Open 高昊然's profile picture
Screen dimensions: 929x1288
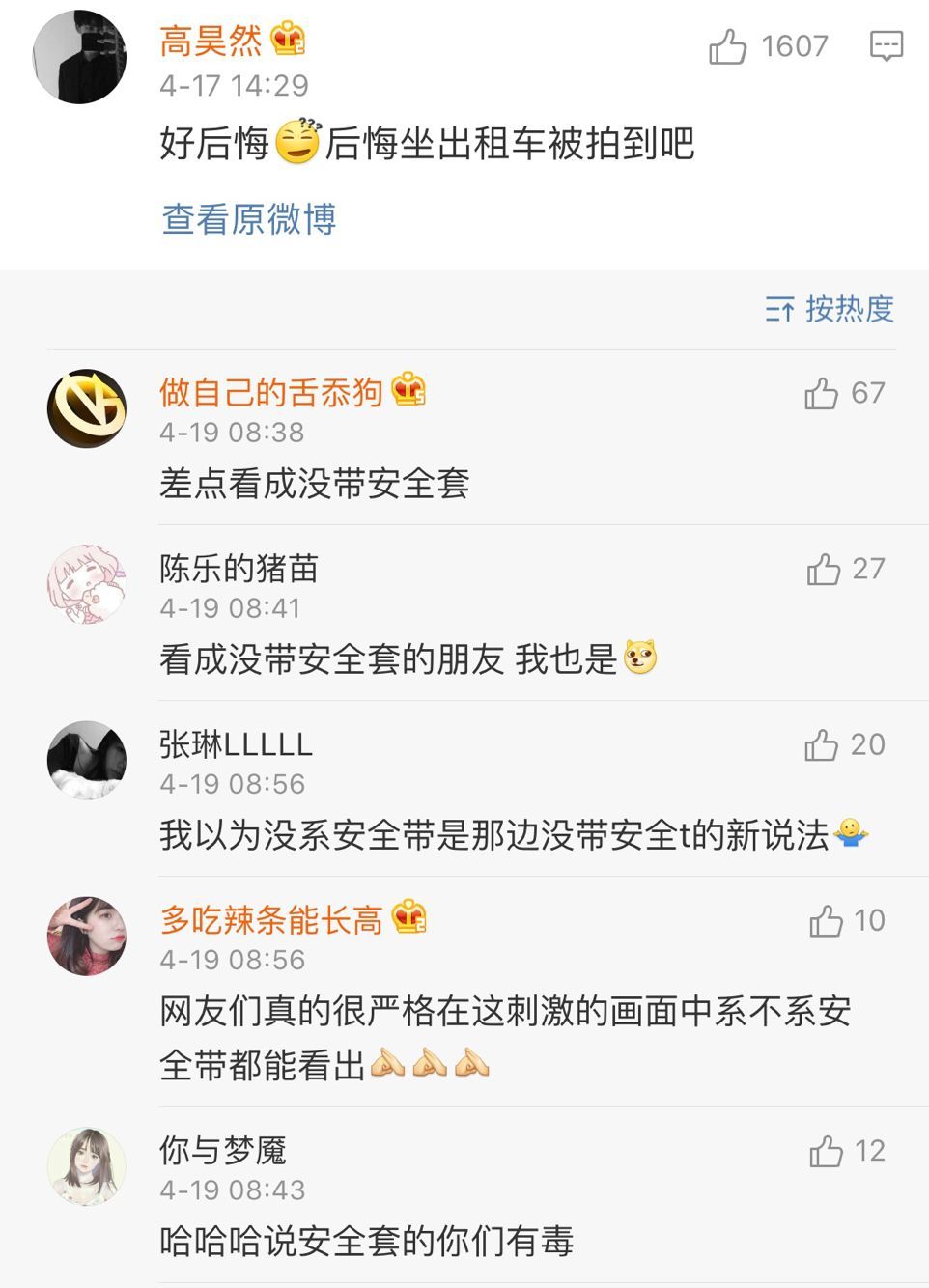coord(80,57)
